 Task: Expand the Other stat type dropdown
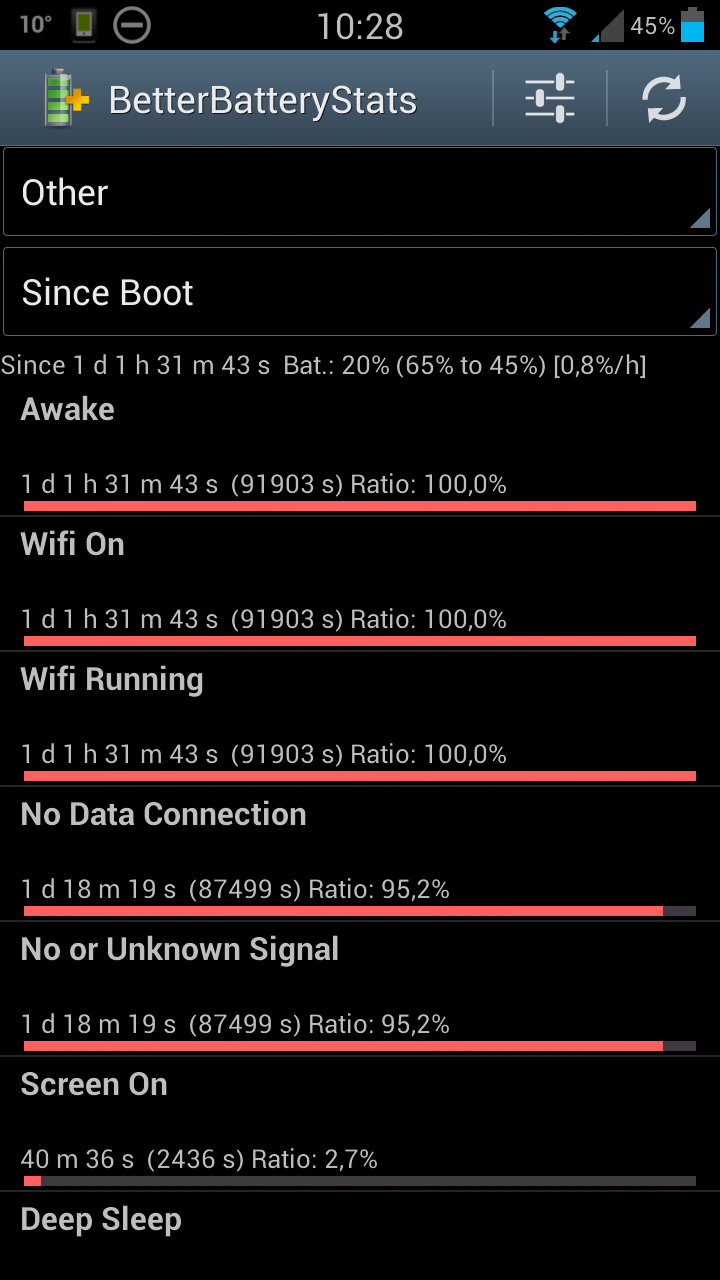pos(360,192)
